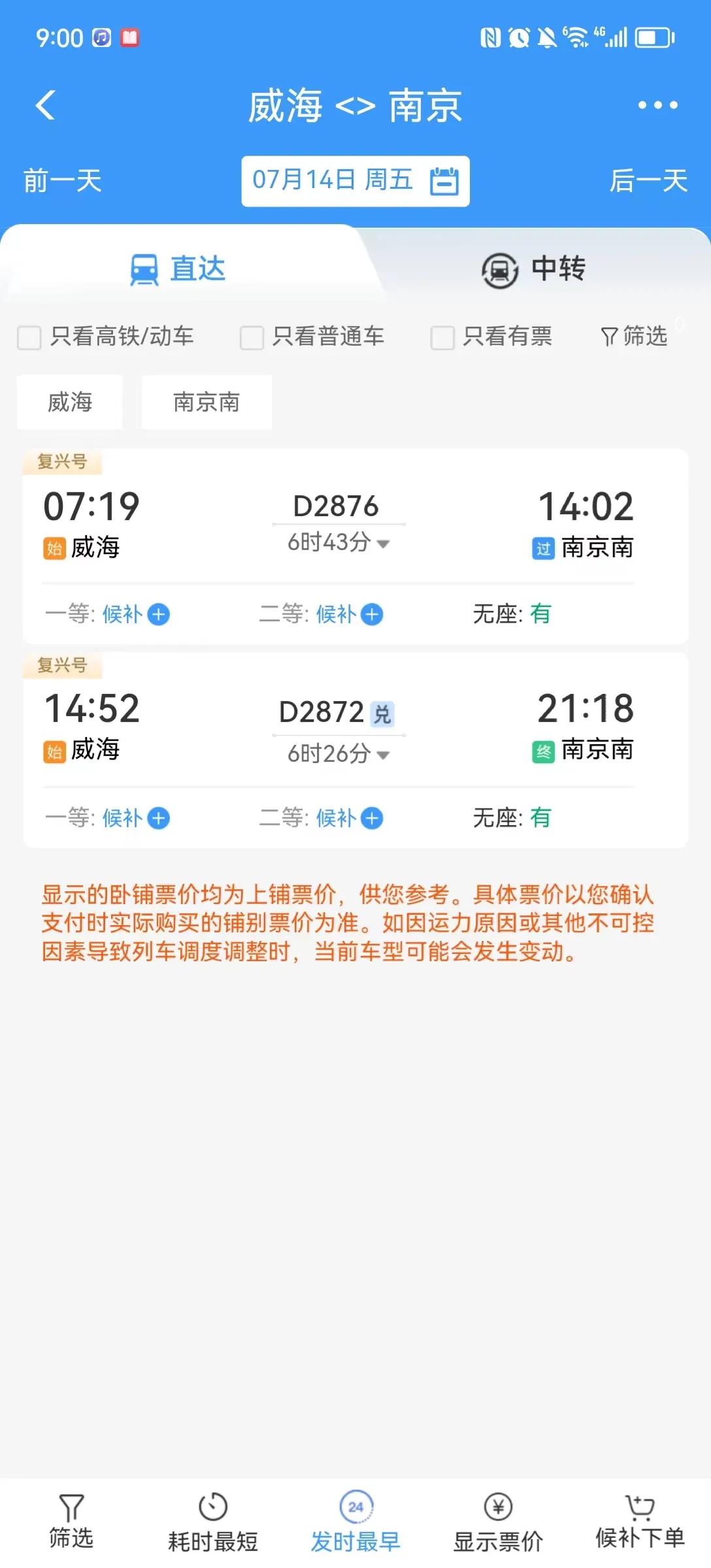Image resolution: width=711 pixels, height=1568 pixels.
Task: Tap the back arrow at top left
Action: pos(44,105)
